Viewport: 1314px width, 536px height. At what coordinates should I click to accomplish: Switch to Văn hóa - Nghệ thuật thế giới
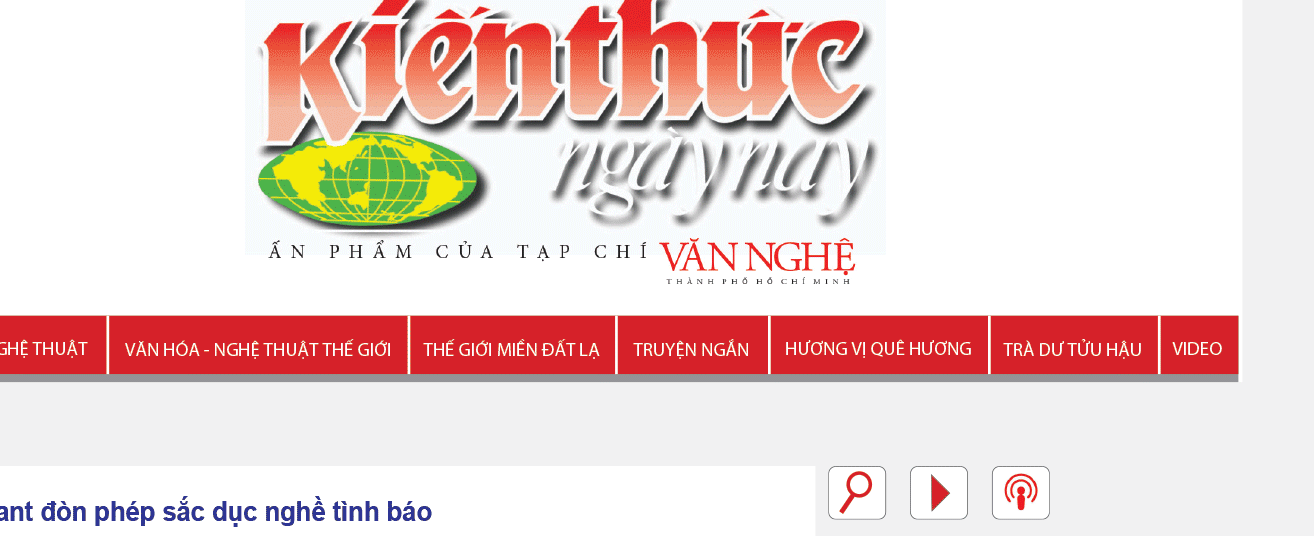[258, 349]
